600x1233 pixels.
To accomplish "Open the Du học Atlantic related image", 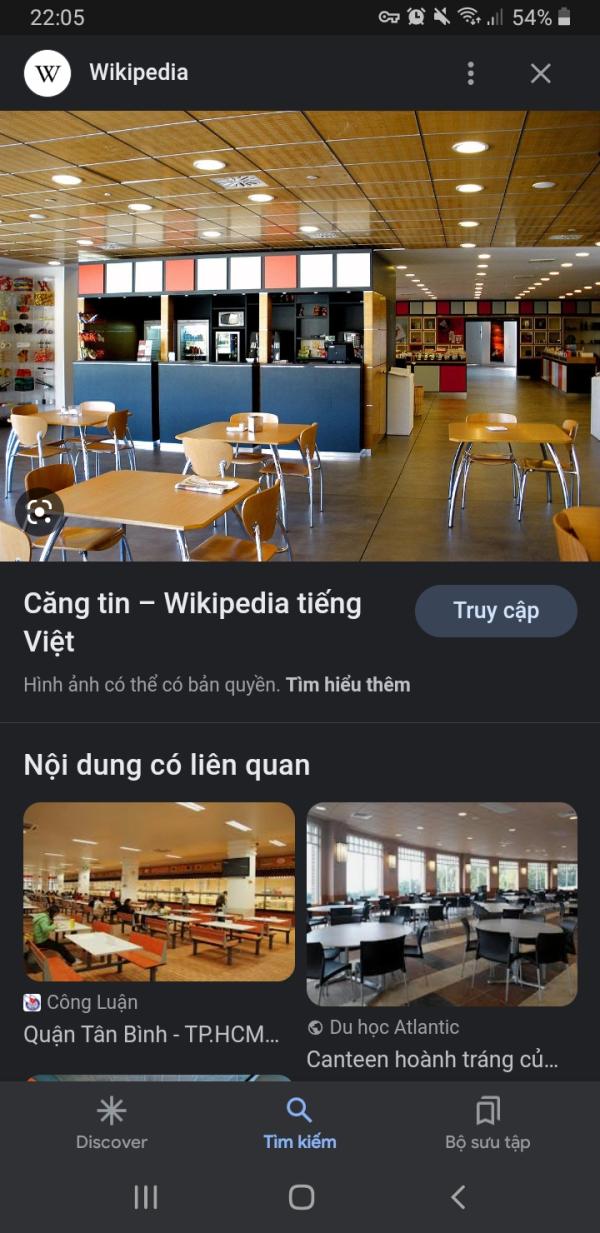I will (442, 904).
